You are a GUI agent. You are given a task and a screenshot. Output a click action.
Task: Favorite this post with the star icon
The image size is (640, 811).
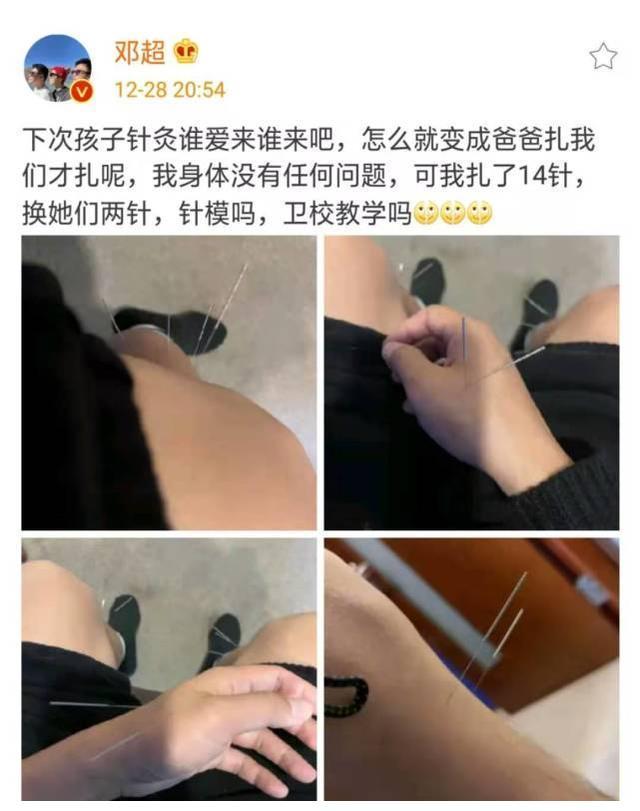click(603, 57)
